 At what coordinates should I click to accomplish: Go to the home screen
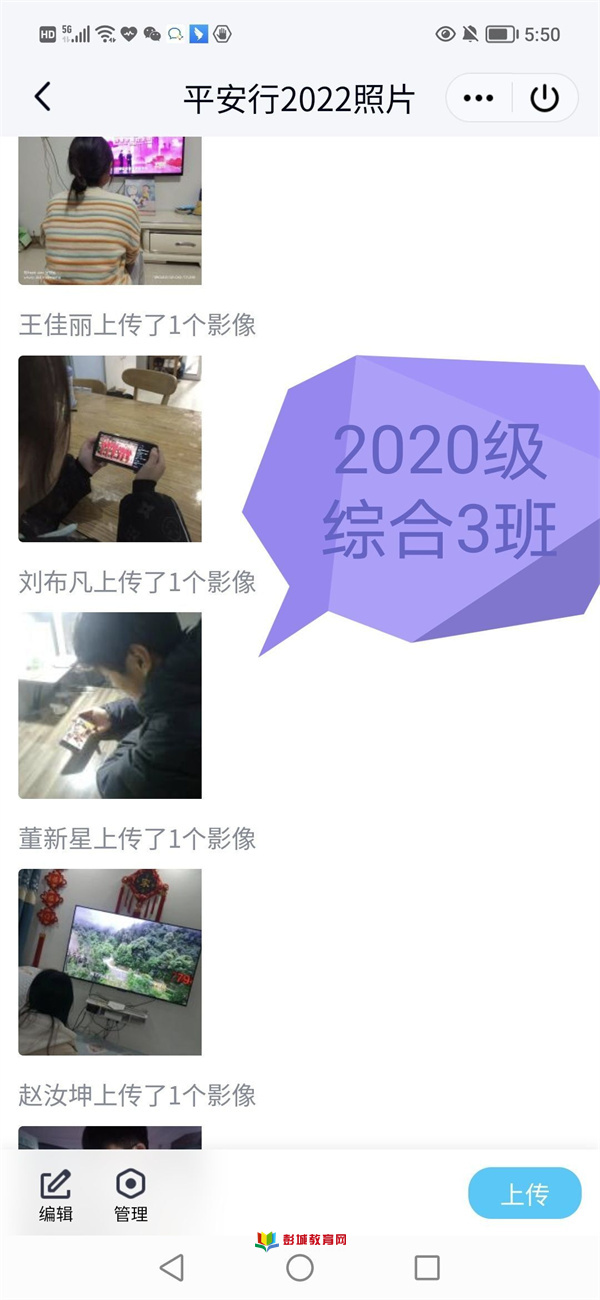[x=300, y=1268]
